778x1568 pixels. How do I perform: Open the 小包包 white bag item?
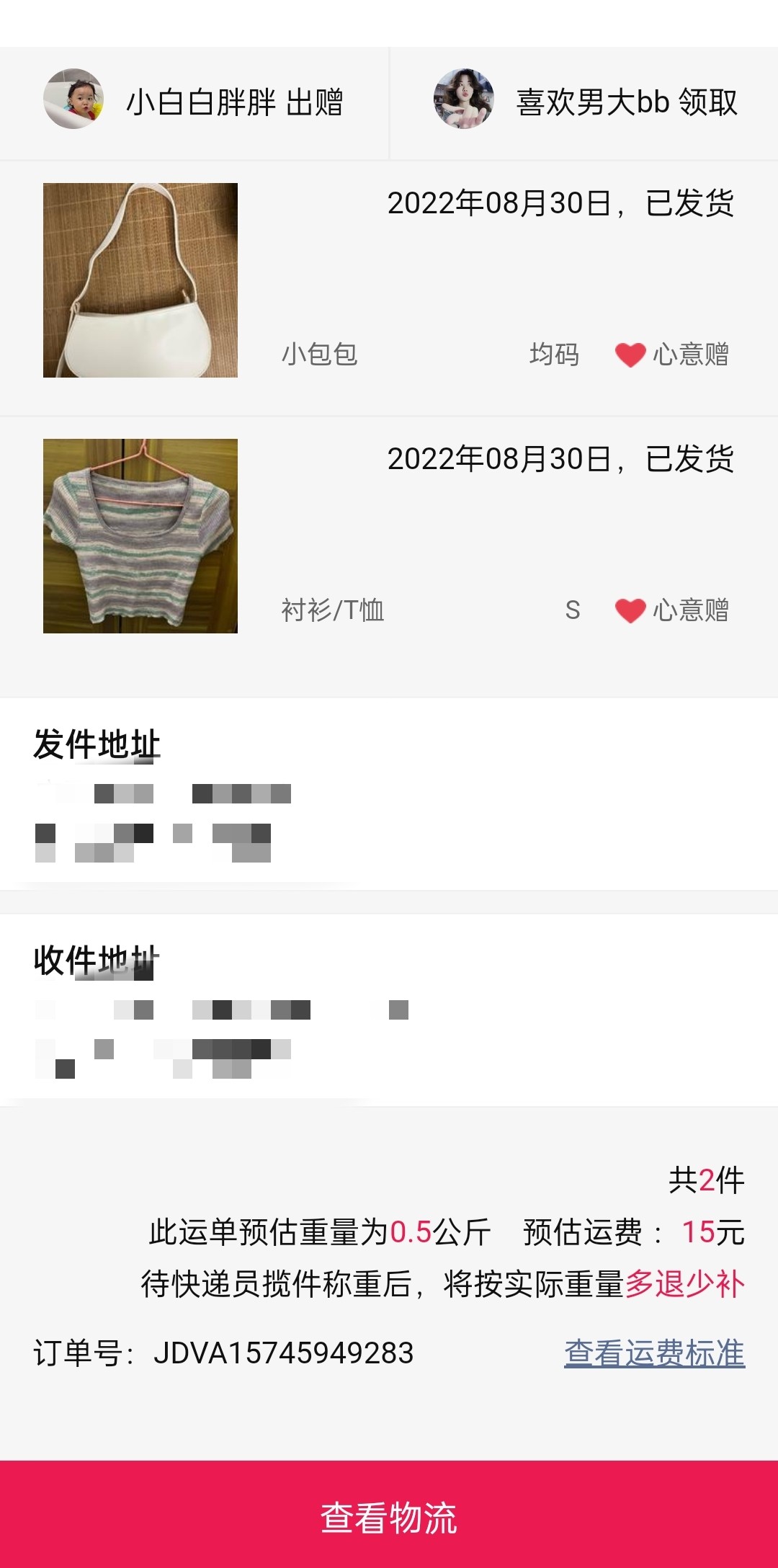140,280
